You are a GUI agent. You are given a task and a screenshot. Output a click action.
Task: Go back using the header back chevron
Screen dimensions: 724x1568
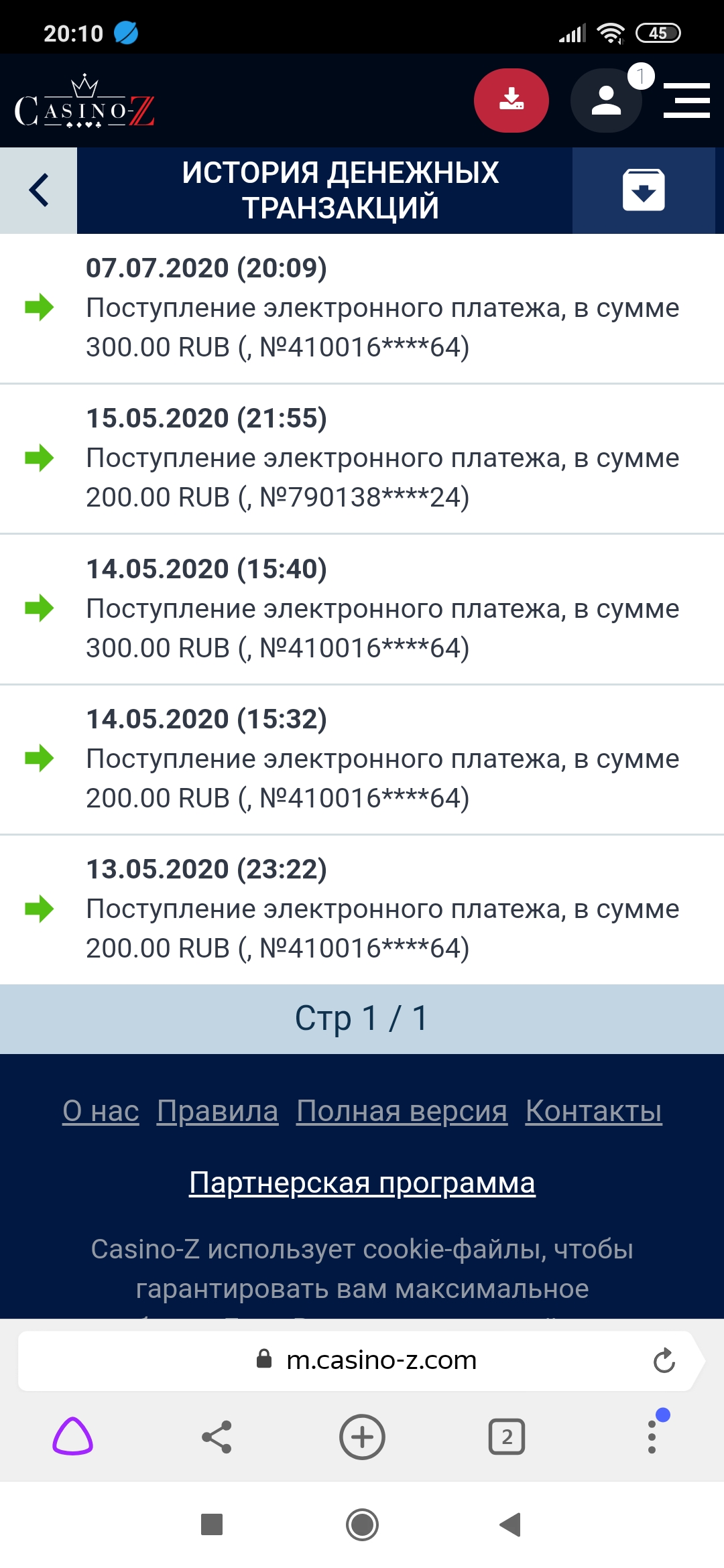pos(38,190)
